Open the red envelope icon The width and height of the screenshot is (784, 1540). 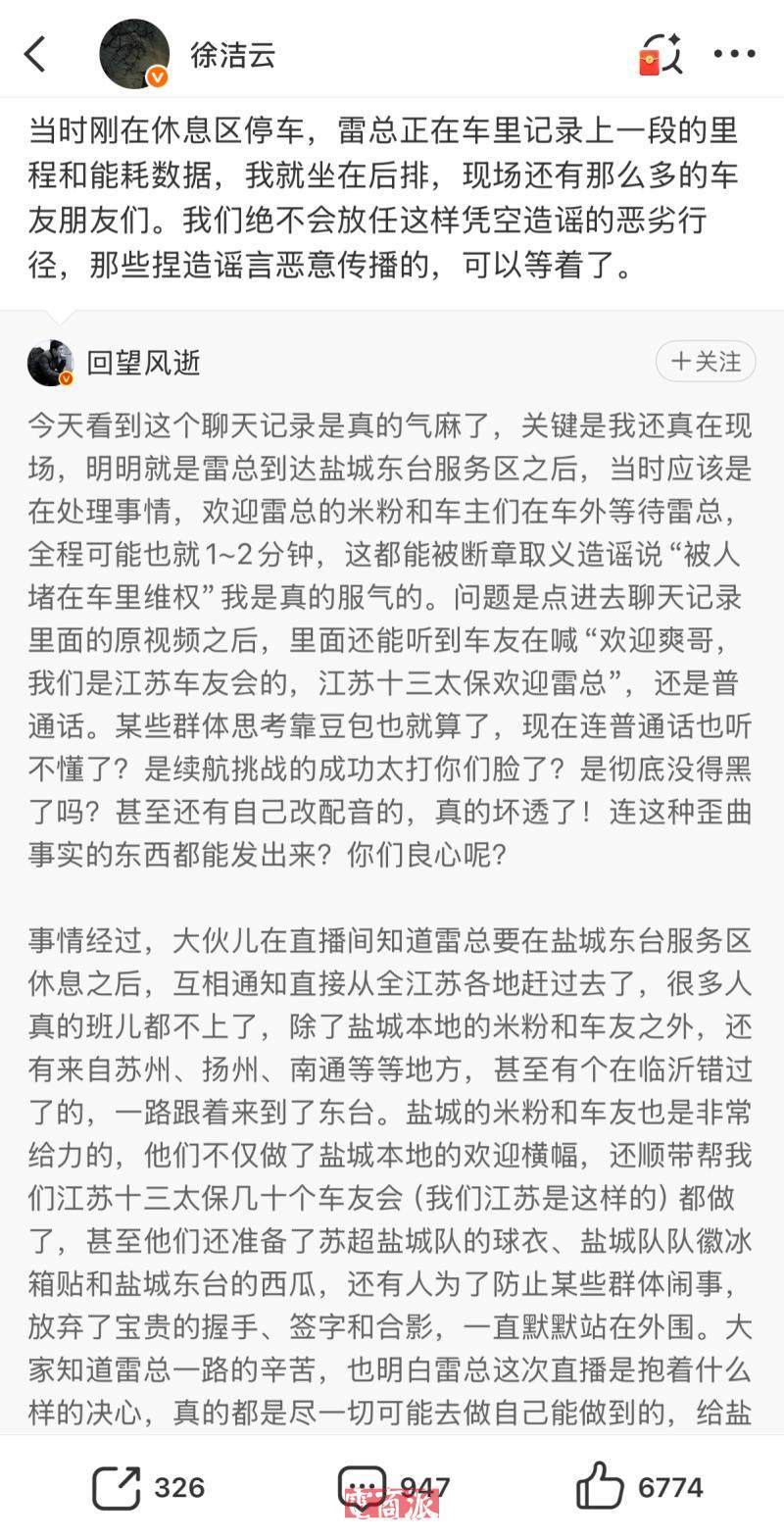660,54
